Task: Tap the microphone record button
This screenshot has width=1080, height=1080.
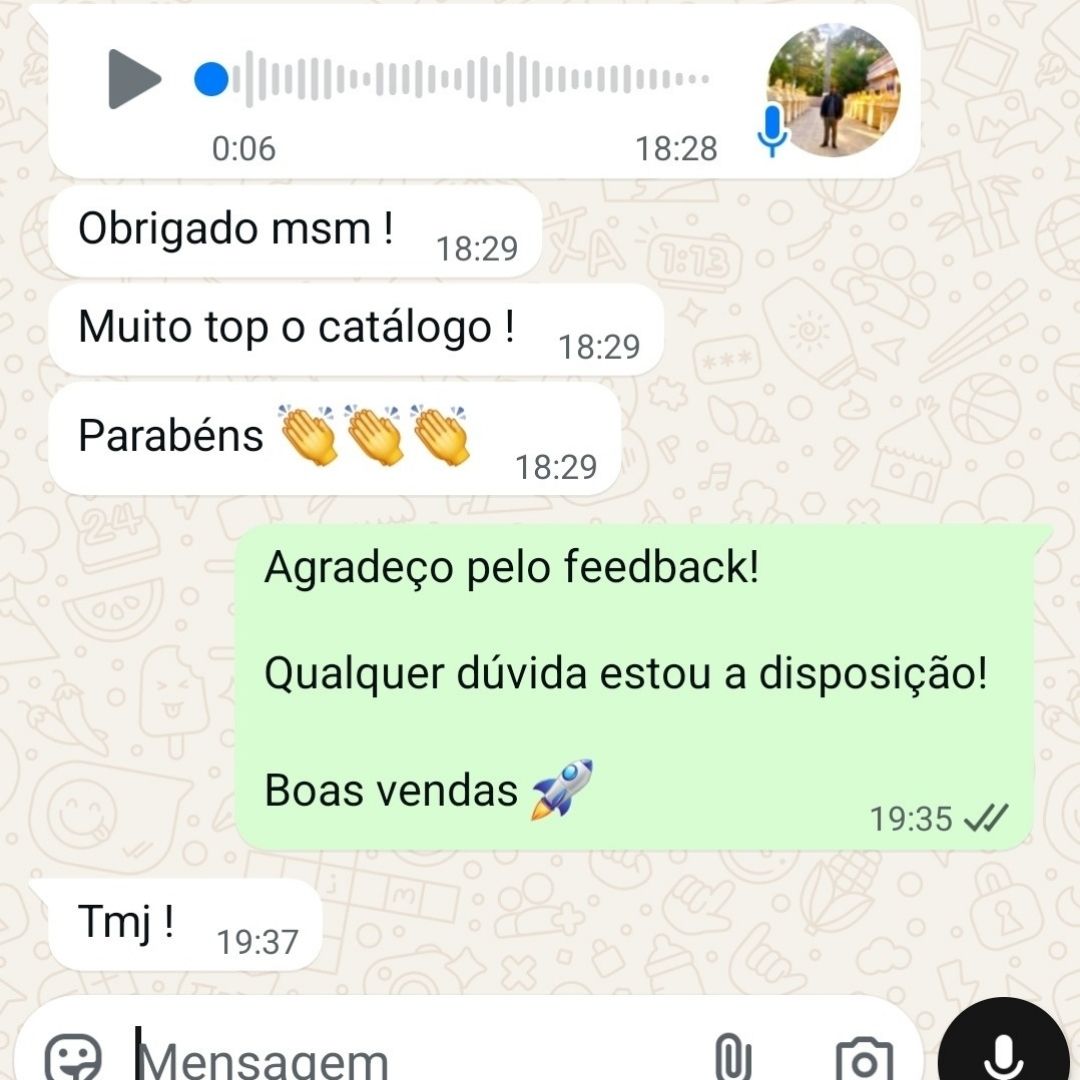Action: [x=1003, y=1045]
